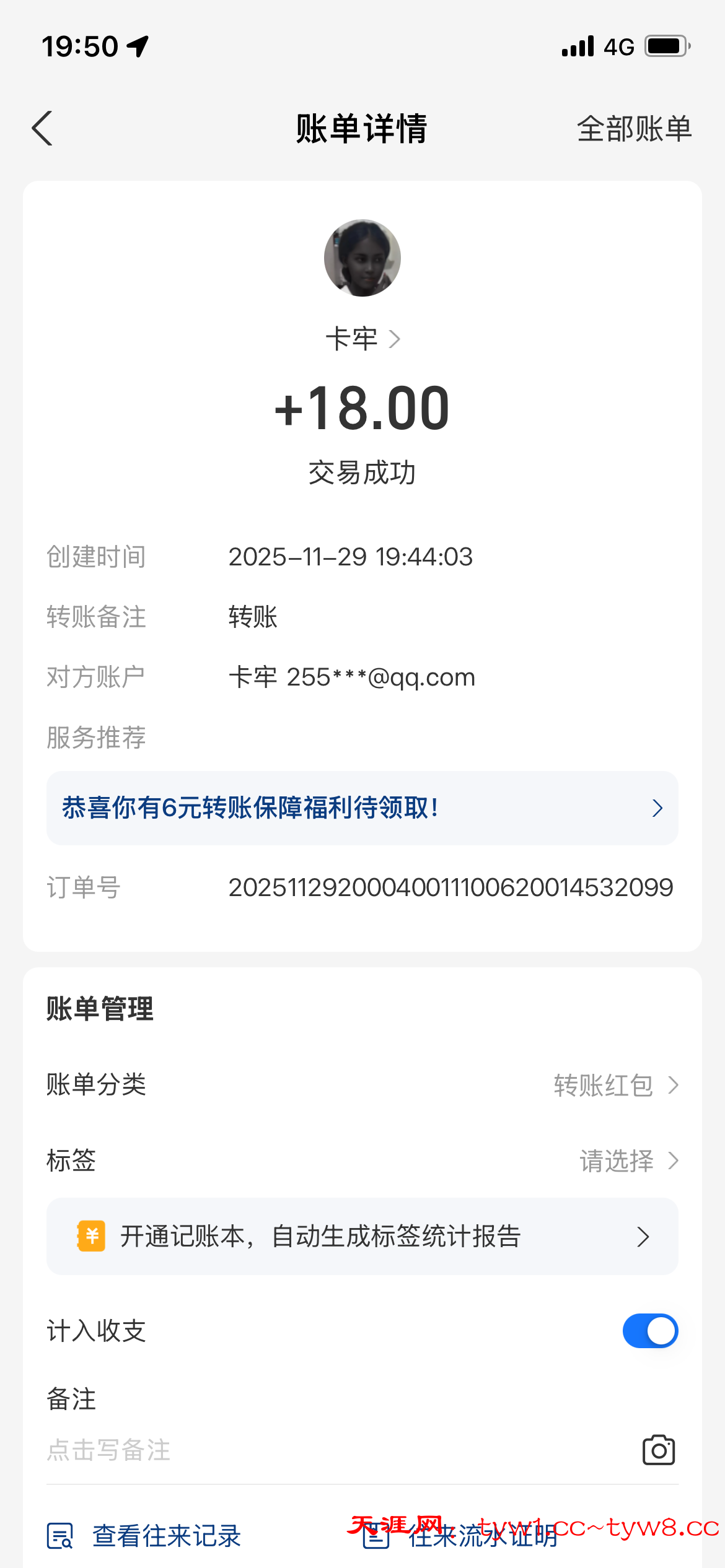Open 查看往来记录

point(146,1536)
